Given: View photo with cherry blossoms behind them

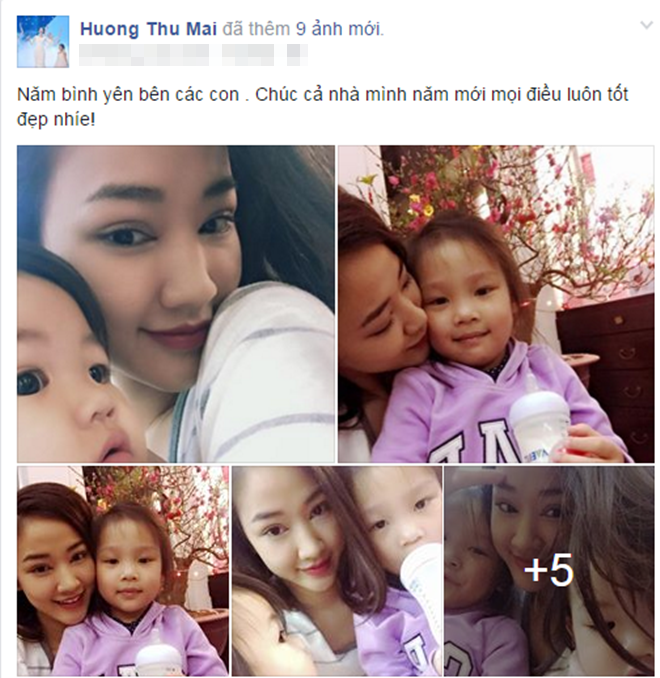Looking at the screenshot, I should pos(122,570).
